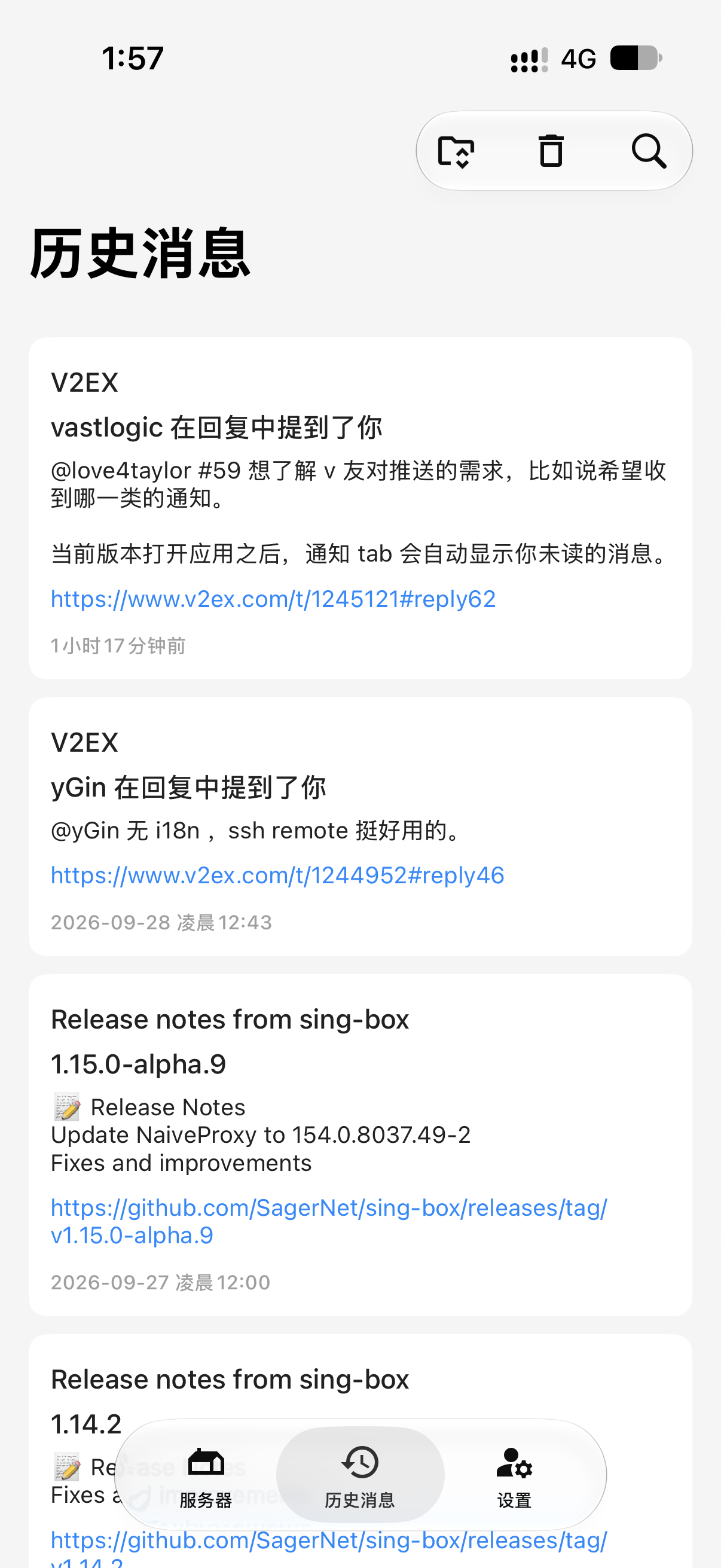Visit GitHub link for v1.15.0-alpha.9 release
This screenshot has height=1568, width=721.
(329, 1221)
